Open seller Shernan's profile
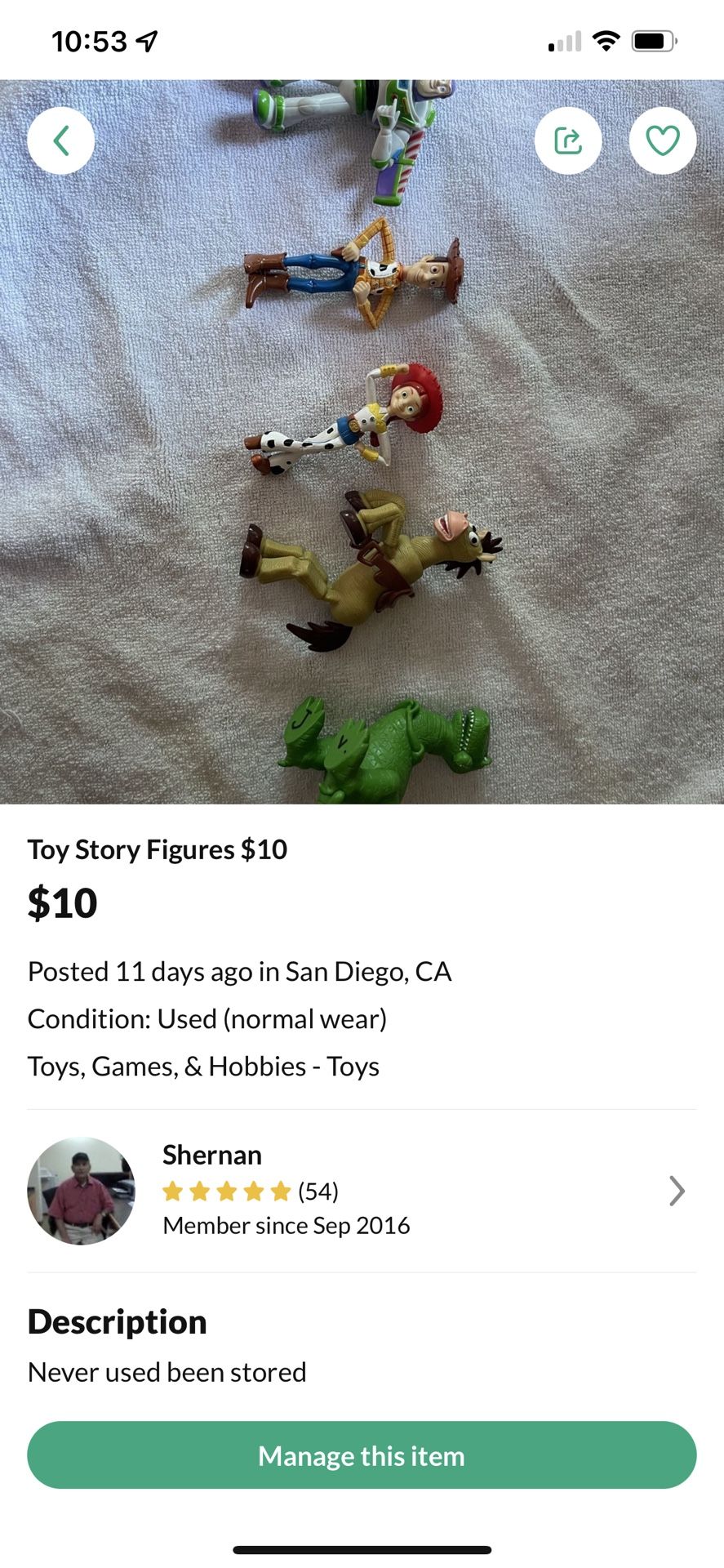The image size is (724, 1568). click(362, 1191)
